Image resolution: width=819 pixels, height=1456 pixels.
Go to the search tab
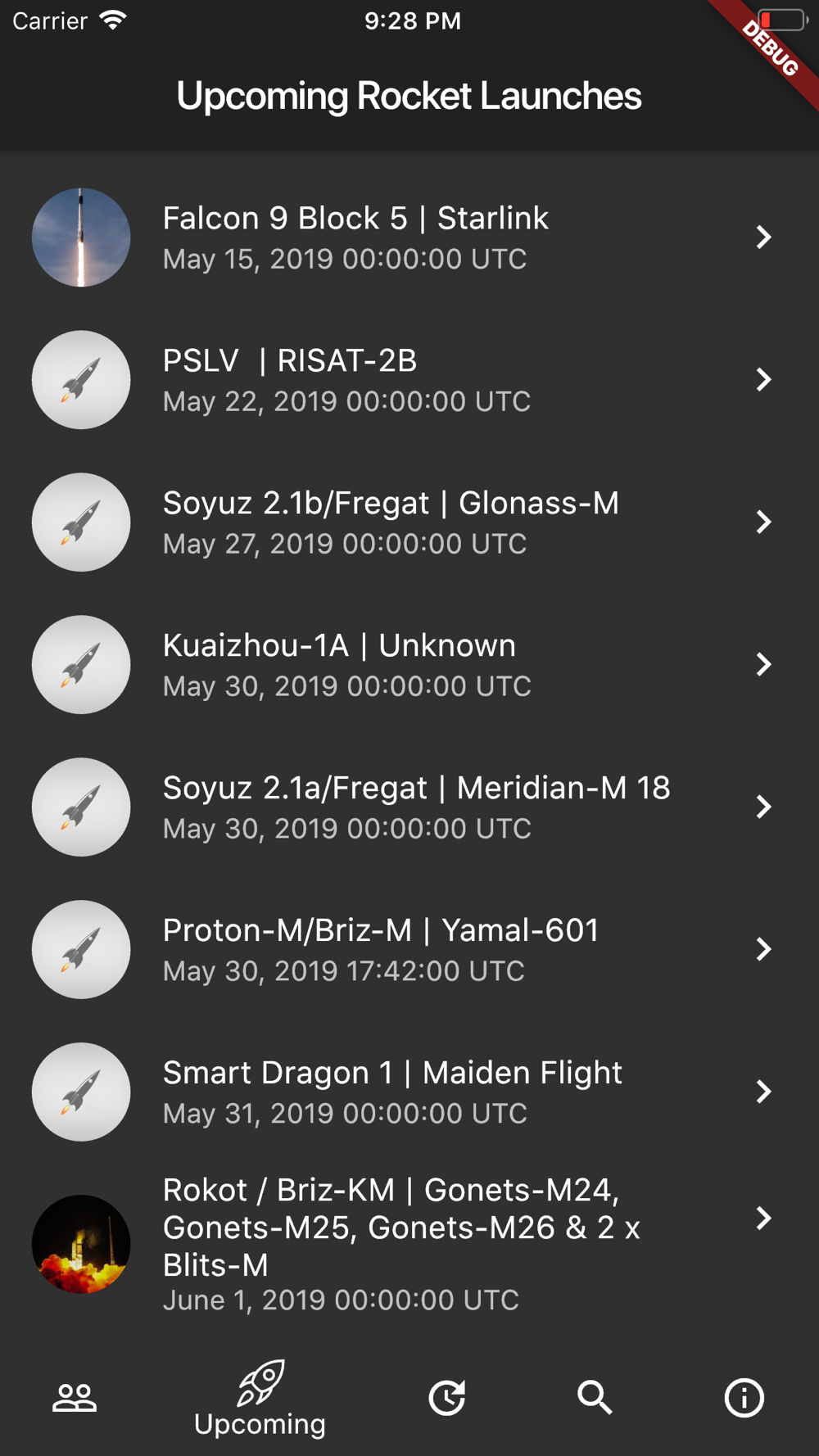[x=595, y=1398]
